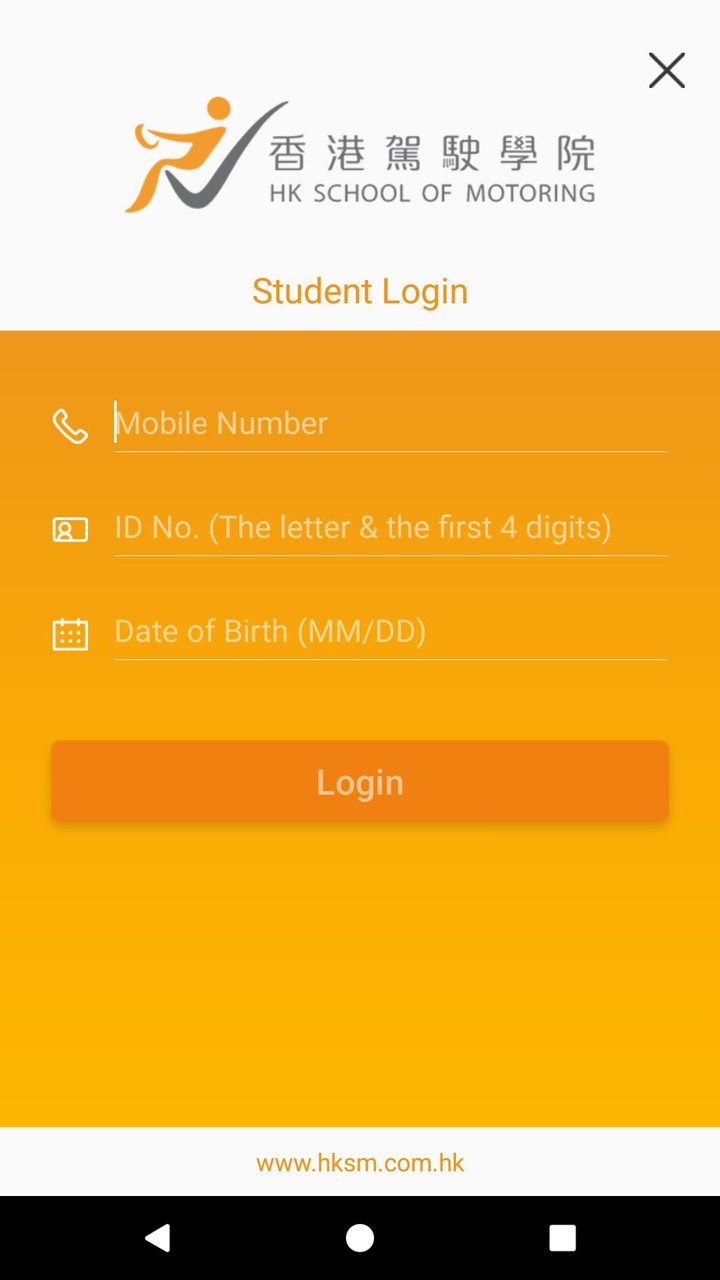This screenshot has height=1280, width=720.
Task: Click the ID card icon beside ID field
Action: coord(69,530)
